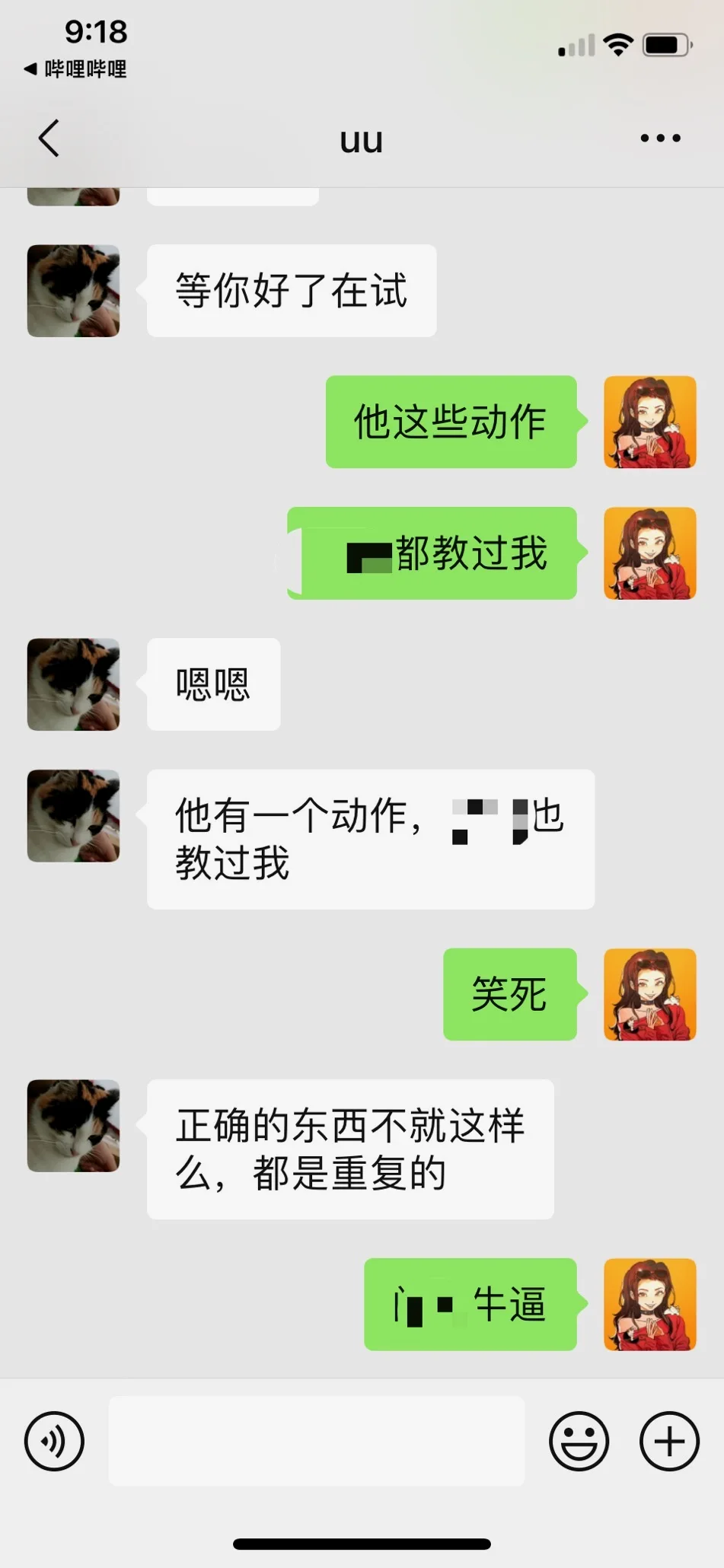
Task: Open cat avatar beside 等你好了在试
Action: [74, 291]
